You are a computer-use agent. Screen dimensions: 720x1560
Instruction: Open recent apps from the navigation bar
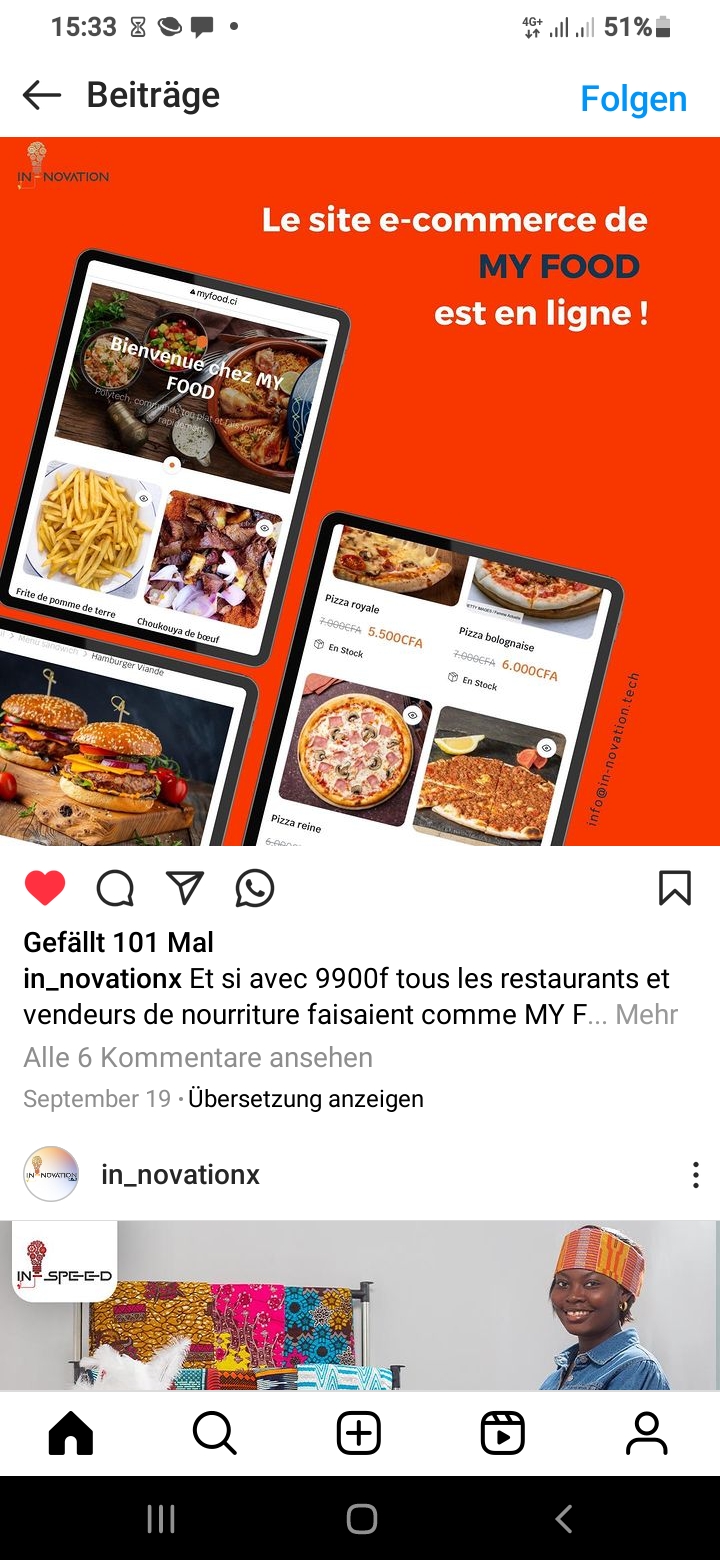pyautogui.click(x=161, y=1519)
